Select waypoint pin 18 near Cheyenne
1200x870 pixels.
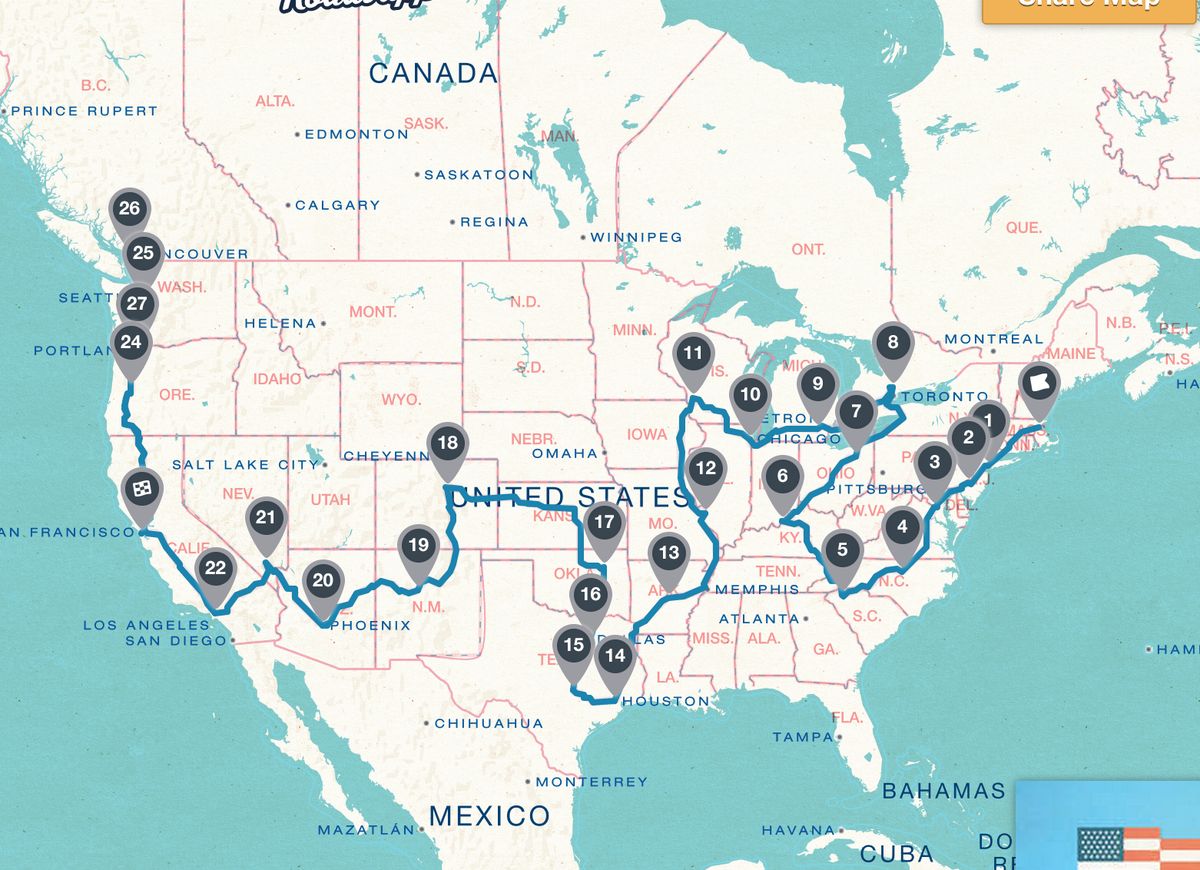(448, 444)
